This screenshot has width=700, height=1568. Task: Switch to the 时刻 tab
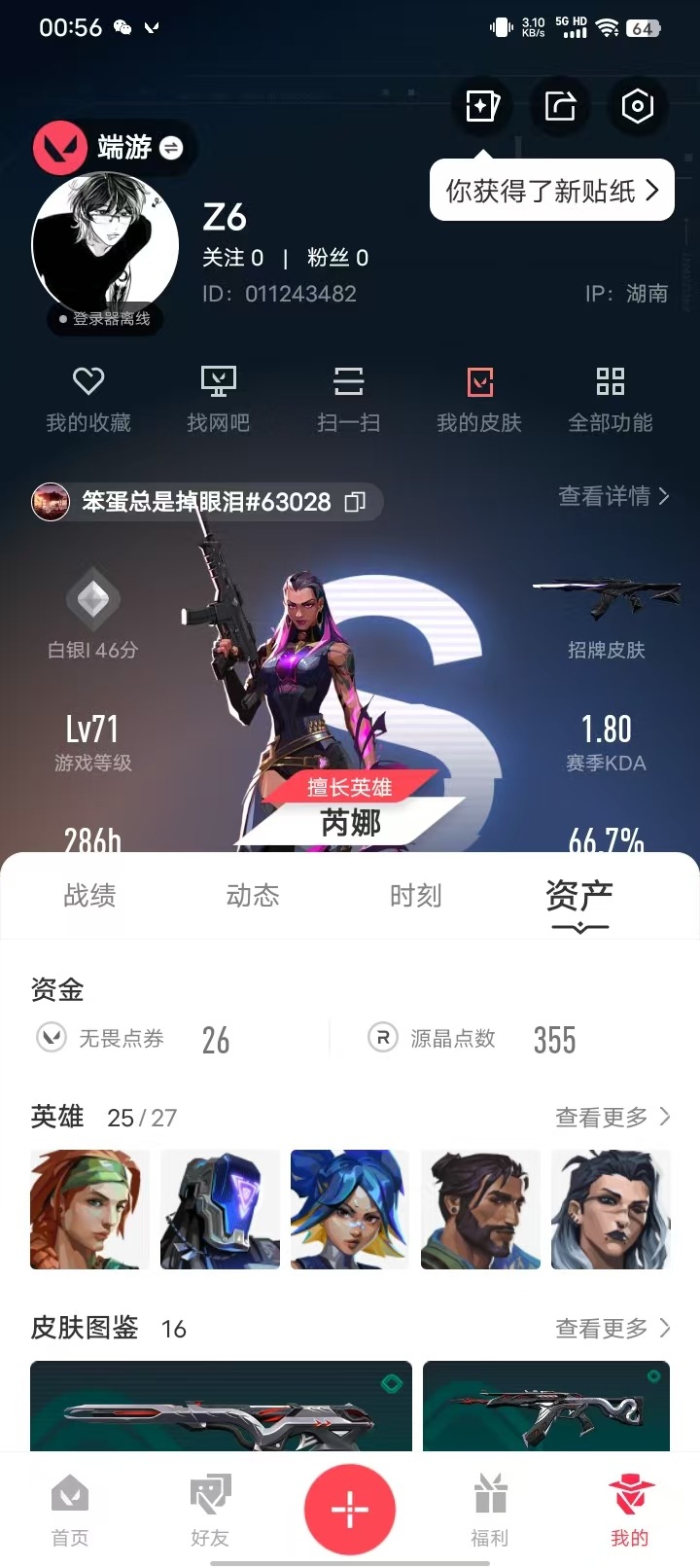point(416,895)
